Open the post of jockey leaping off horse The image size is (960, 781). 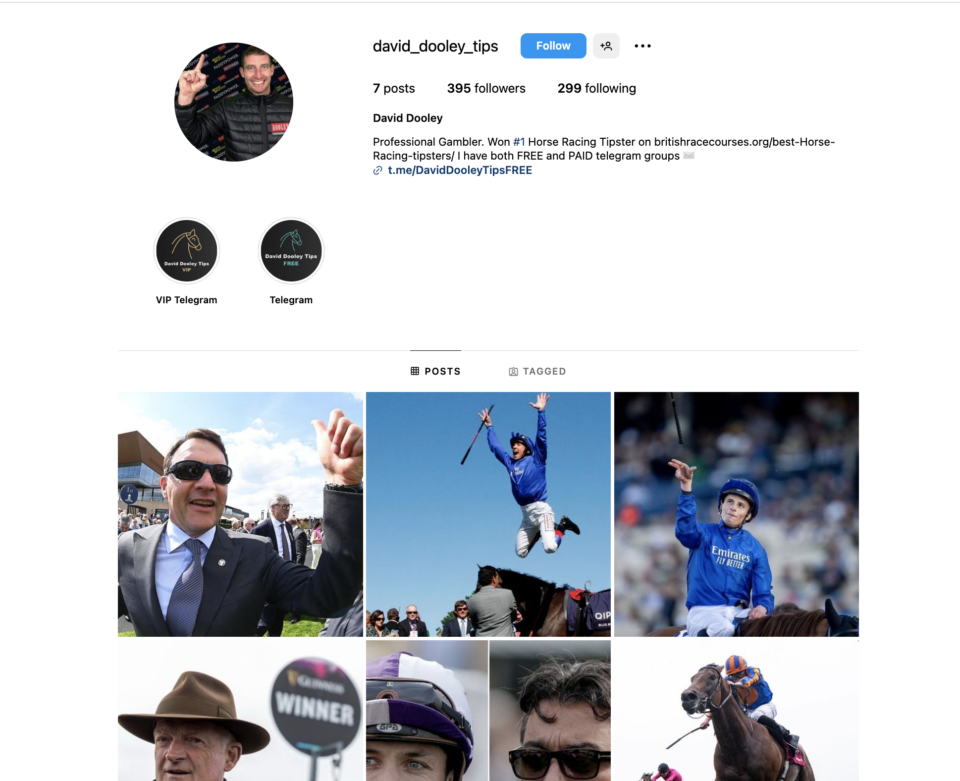pos(488,514)
